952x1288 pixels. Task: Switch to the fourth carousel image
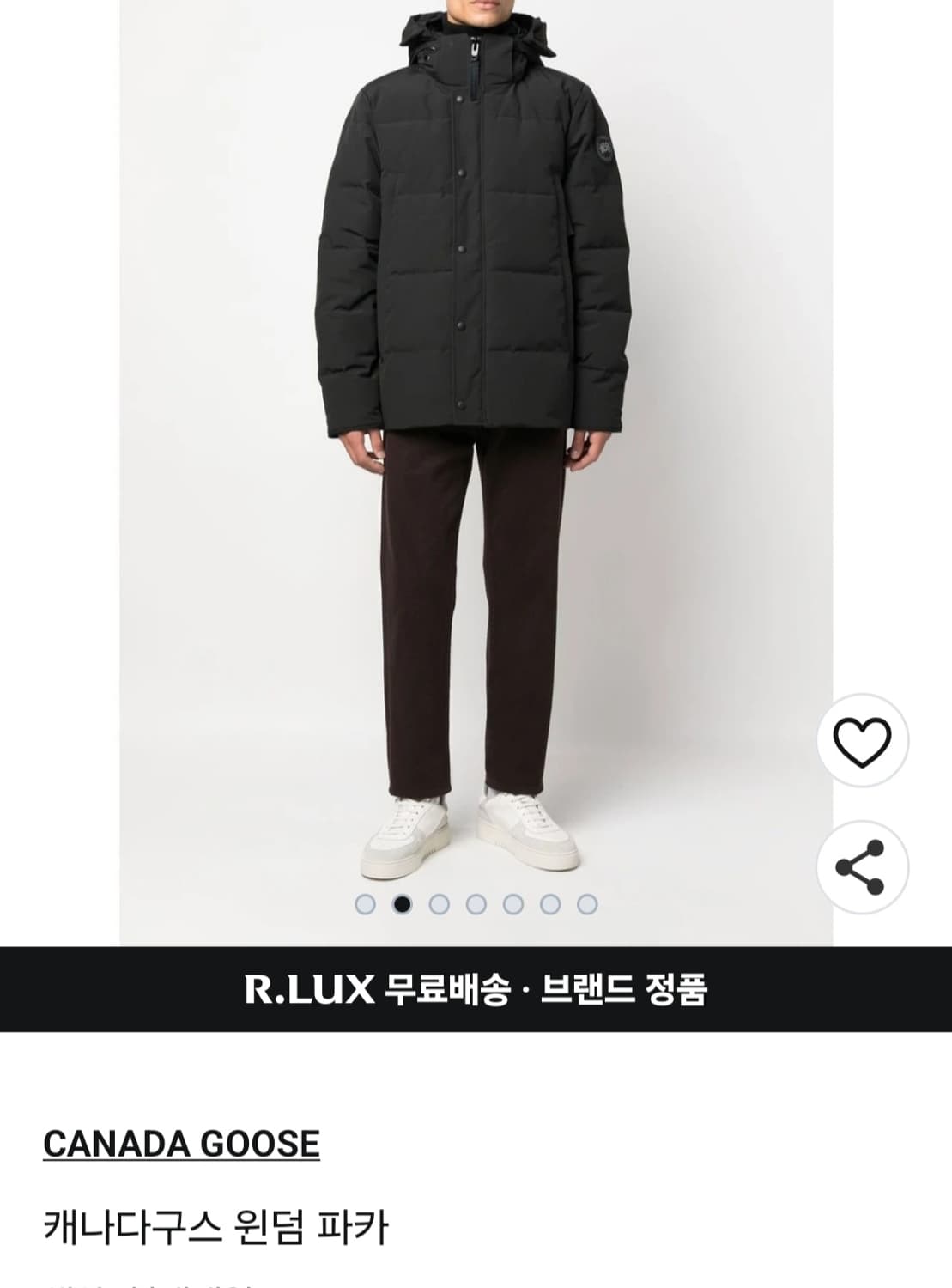pos(477,902)
